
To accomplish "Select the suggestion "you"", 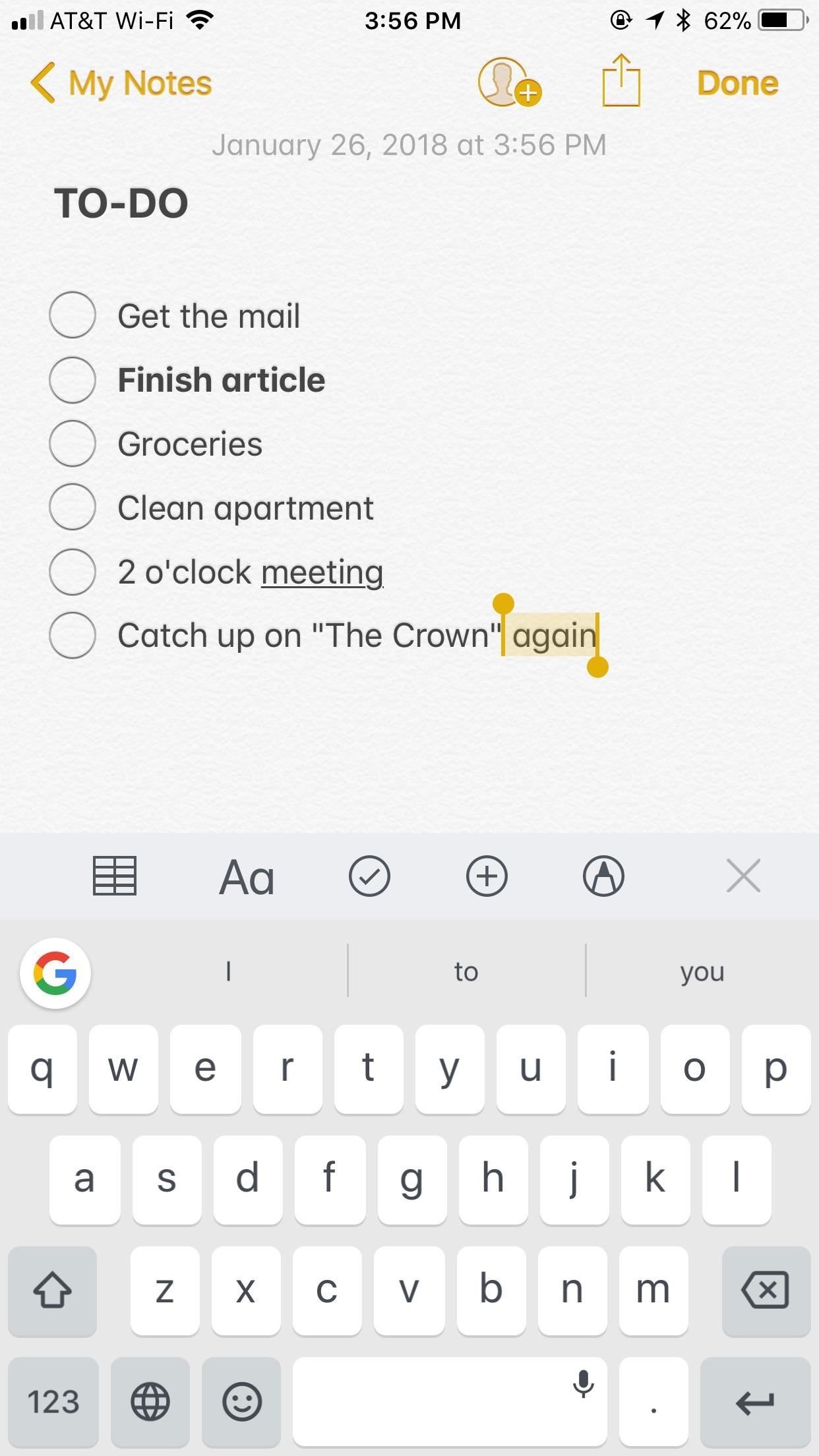I will (x=702, y=971).
